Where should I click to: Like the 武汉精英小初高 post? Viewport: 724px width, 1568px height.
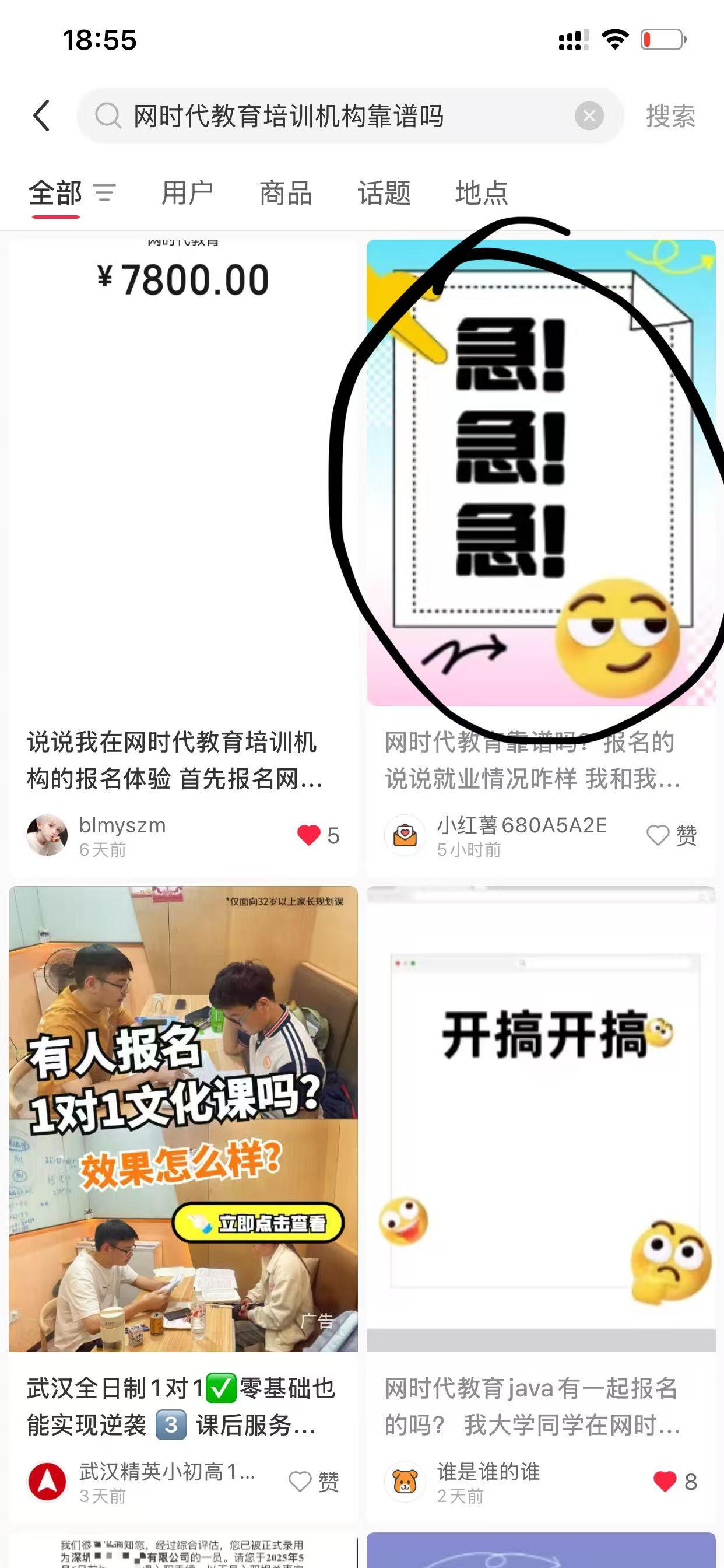pos(301,1482)
